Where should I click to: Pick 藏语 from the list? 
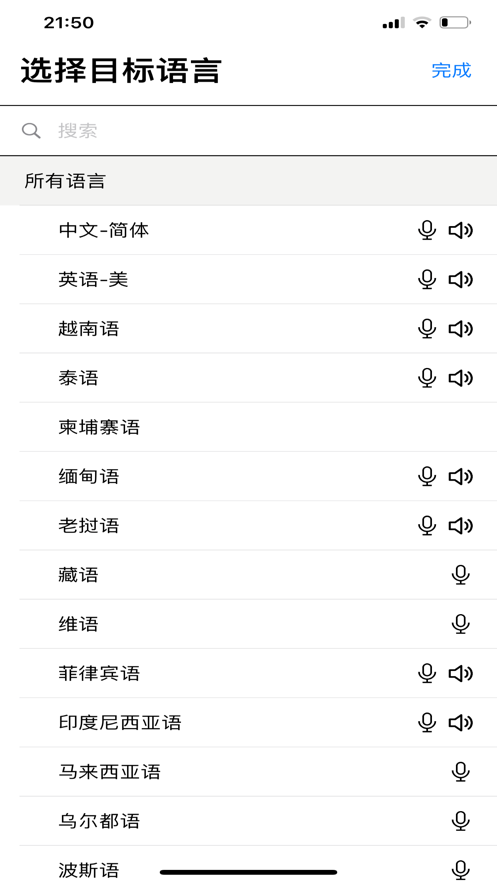(x=258, y=575)
